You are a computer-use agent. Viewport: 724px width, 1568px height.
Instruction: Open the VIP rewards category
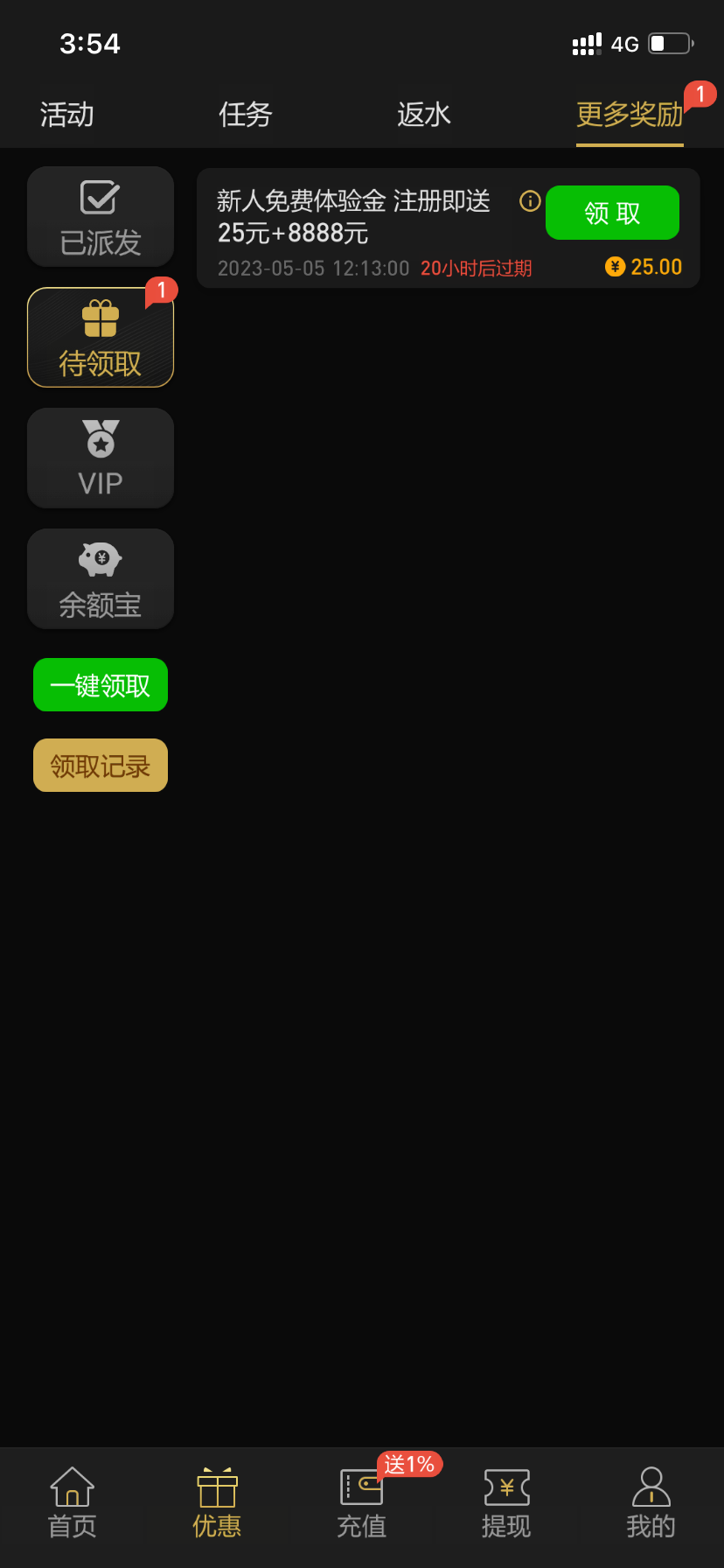(x=101, y=458)
